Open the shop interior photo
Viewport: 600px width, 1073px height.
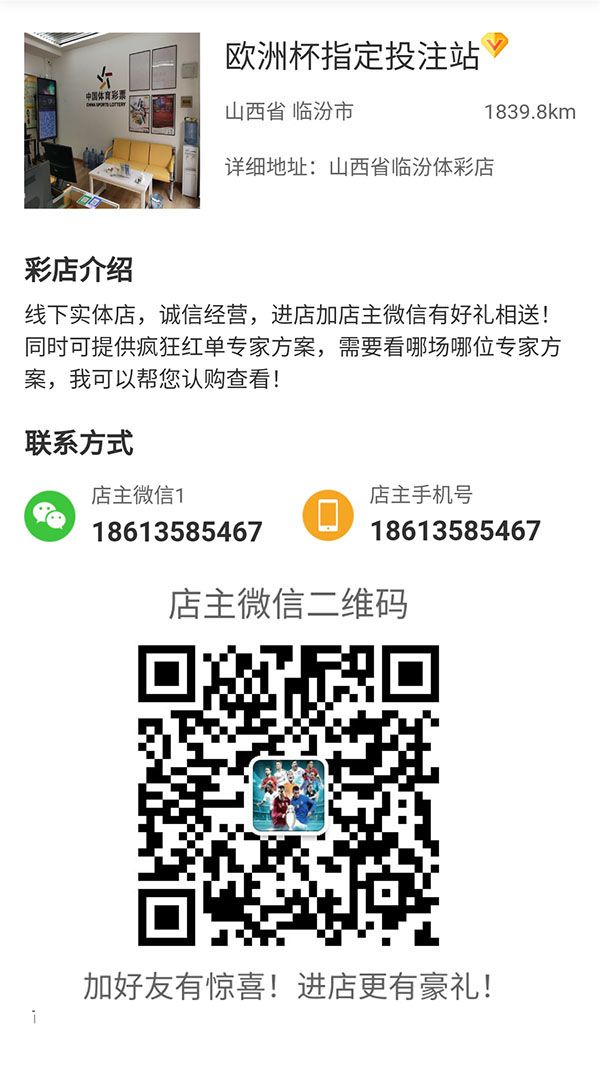112,120
